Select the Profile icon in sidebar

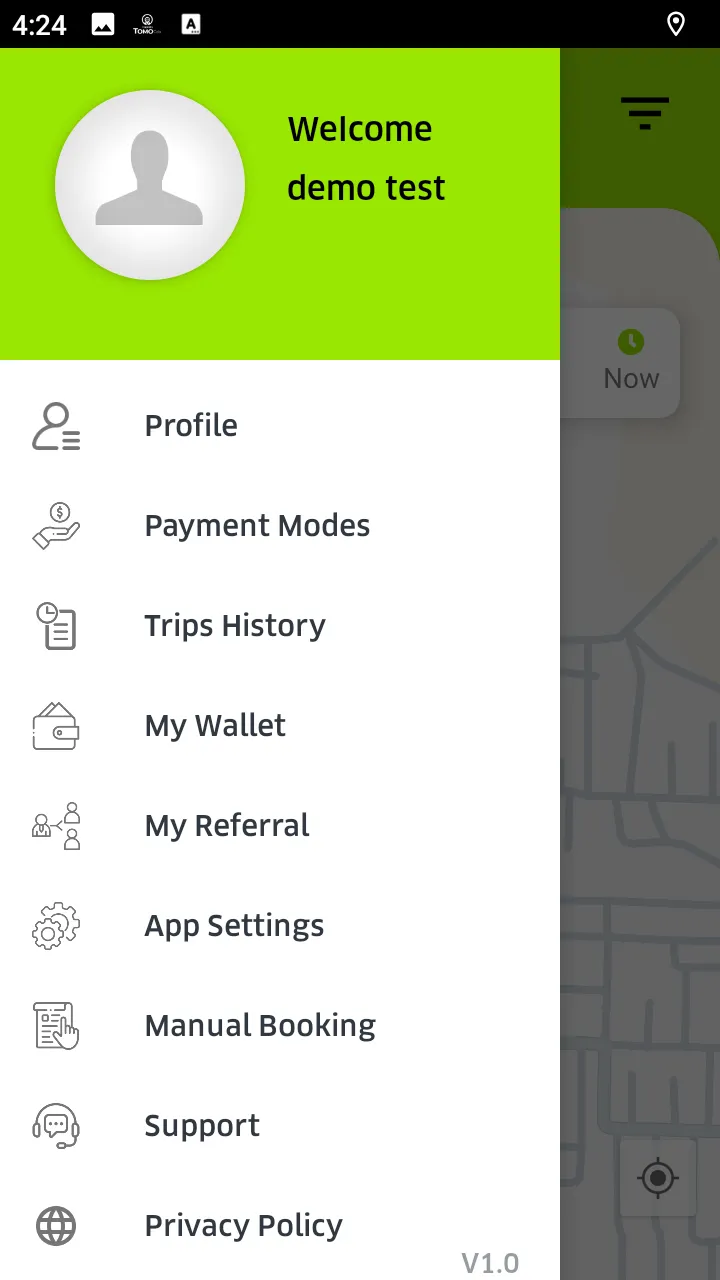[55, 425]
